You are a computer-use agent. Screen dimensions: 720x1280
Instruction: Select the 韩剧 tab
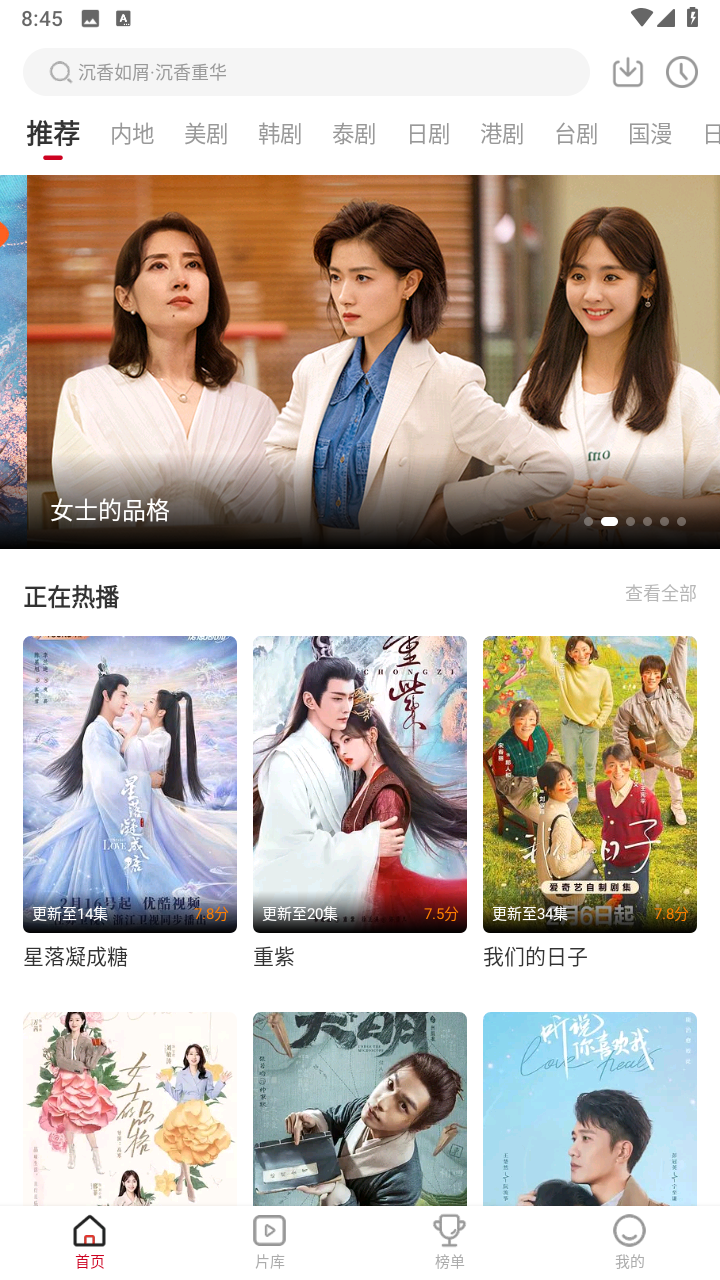[280, 134]
